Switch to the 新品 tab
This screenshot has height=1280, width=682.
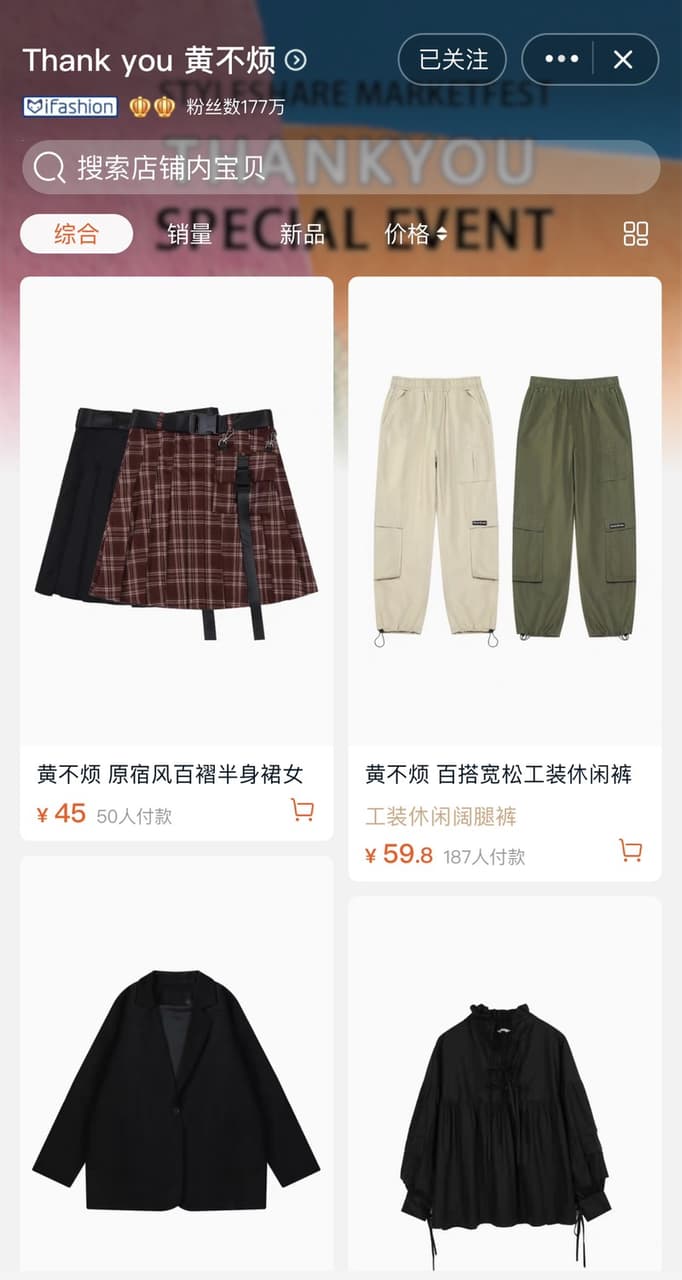(x=302, y=234)
